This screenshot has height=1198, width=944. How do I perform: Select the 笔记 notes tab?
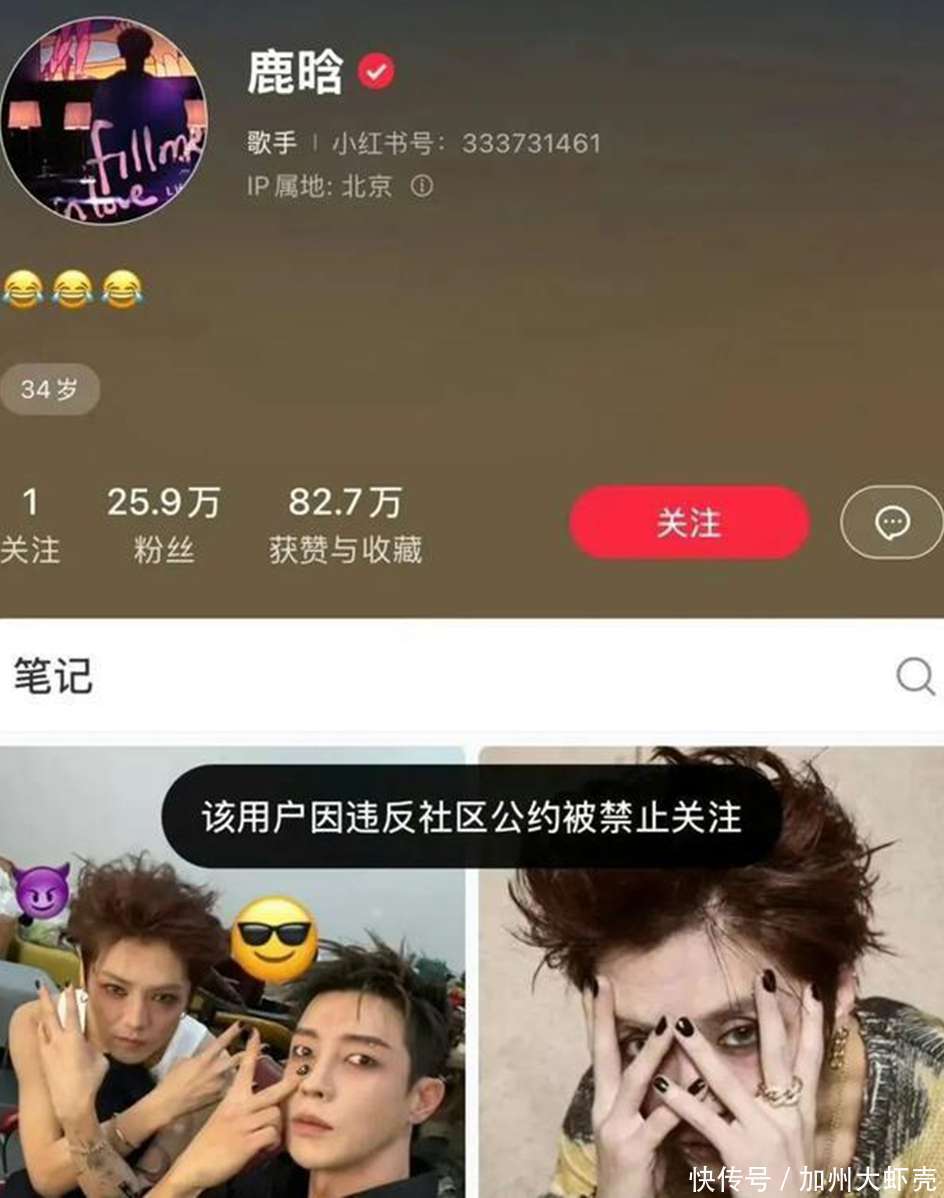coord(53,675)
